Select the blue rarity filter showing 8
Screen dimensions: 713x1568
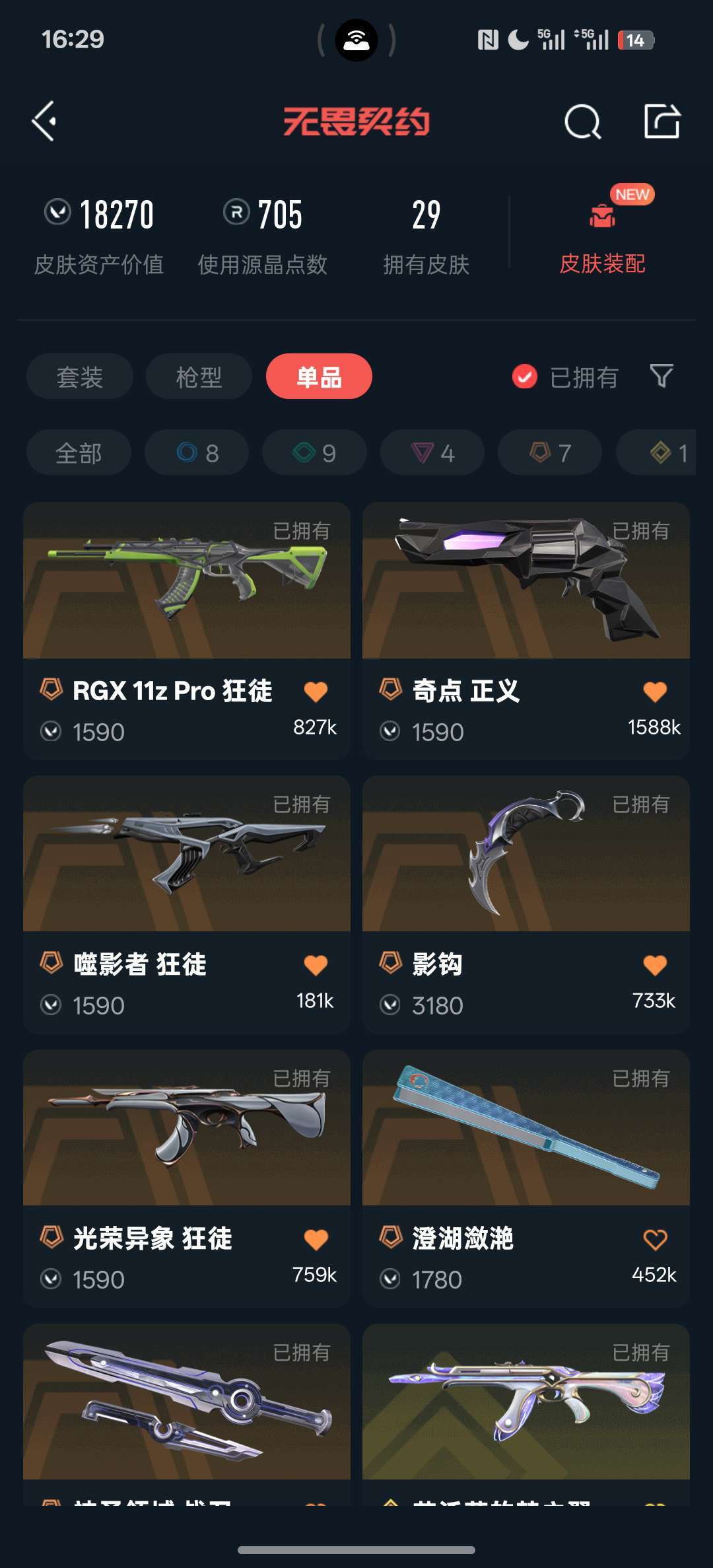[x=196, y=452]
